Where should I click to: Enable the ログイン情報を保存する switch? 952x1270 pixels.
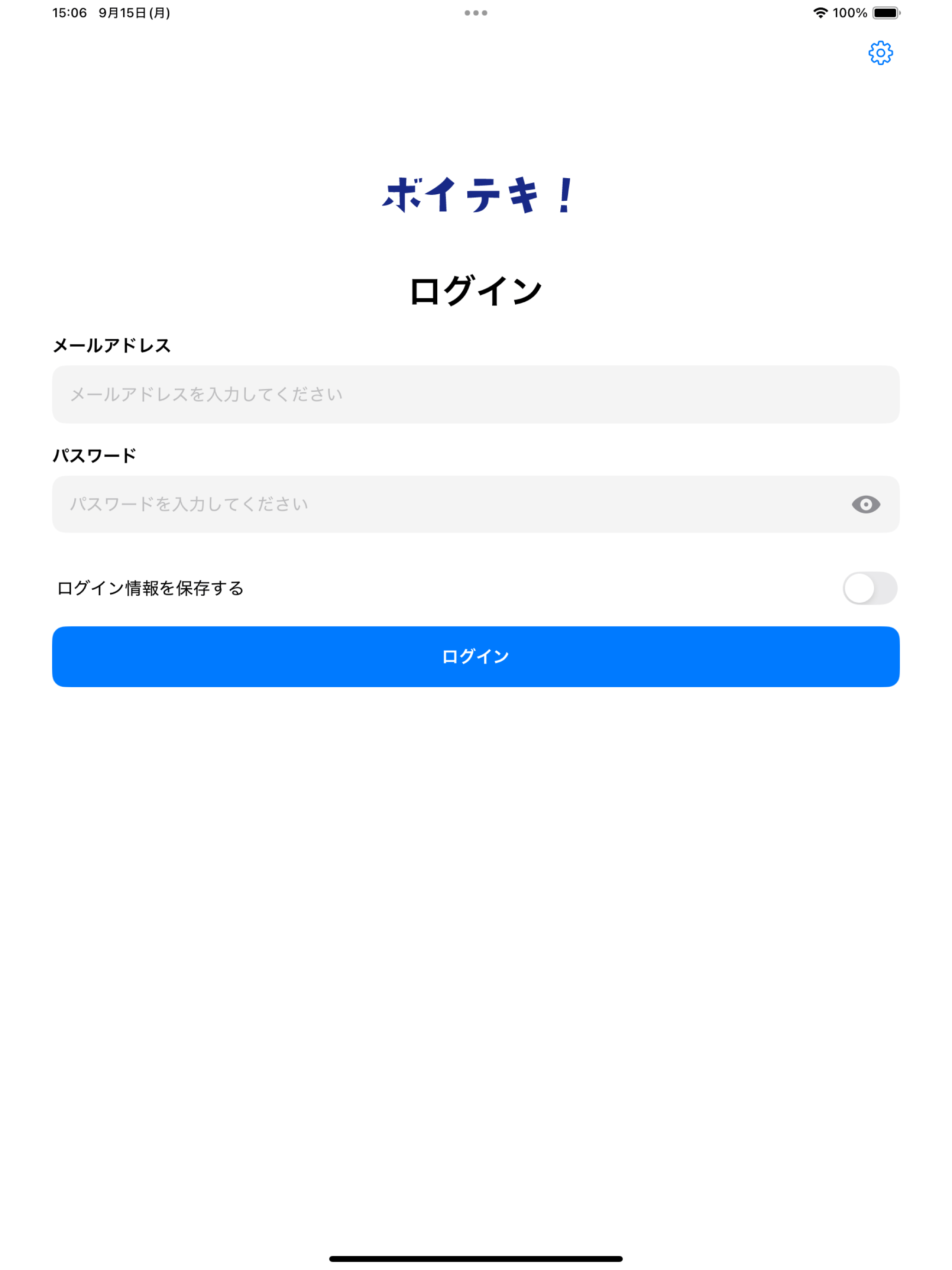(869, 588)
